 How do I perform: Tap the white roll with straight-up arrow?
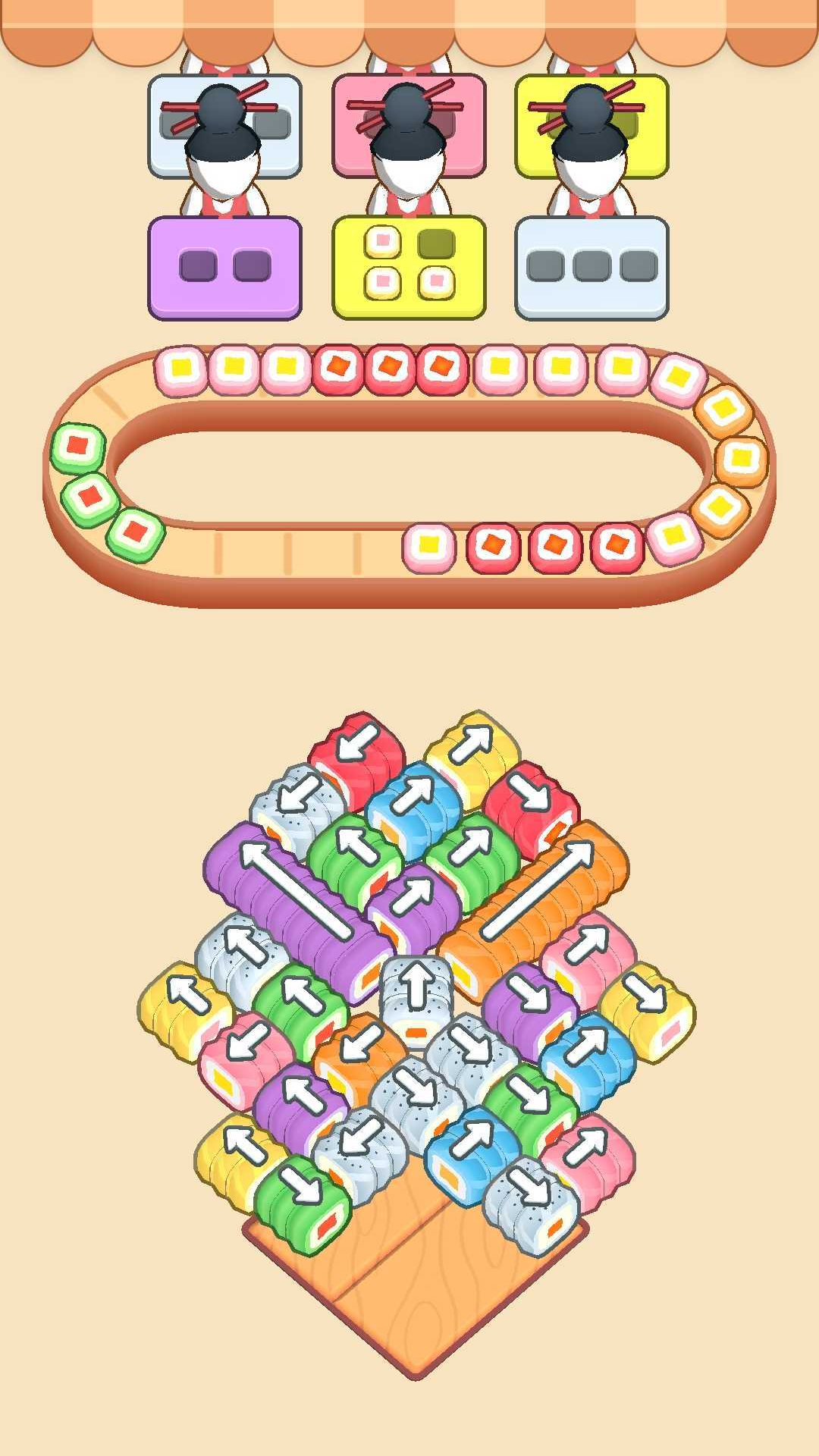(416, 999)
